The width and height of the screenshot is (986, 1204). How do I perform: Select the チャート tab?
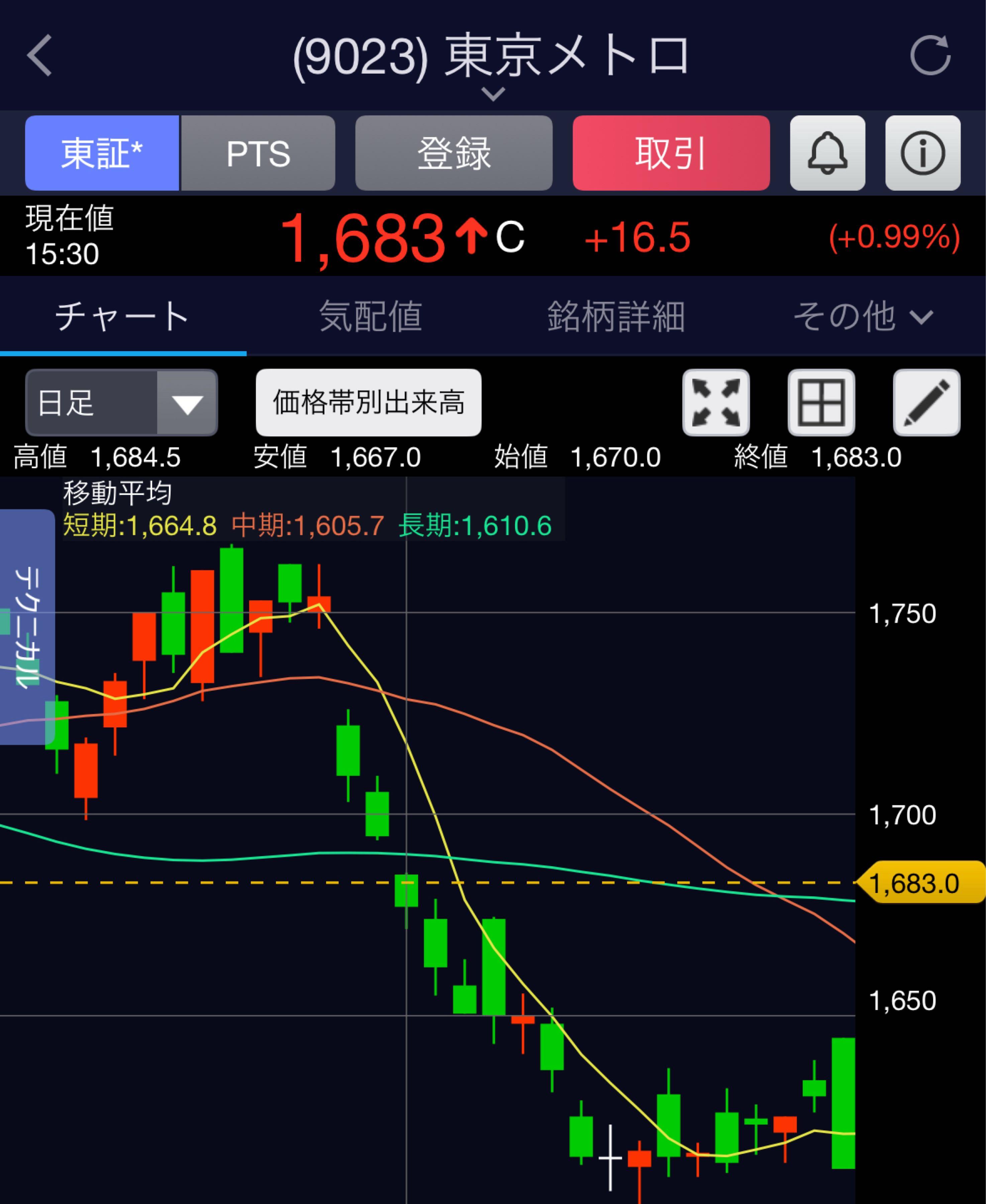(x=123, y=316)
